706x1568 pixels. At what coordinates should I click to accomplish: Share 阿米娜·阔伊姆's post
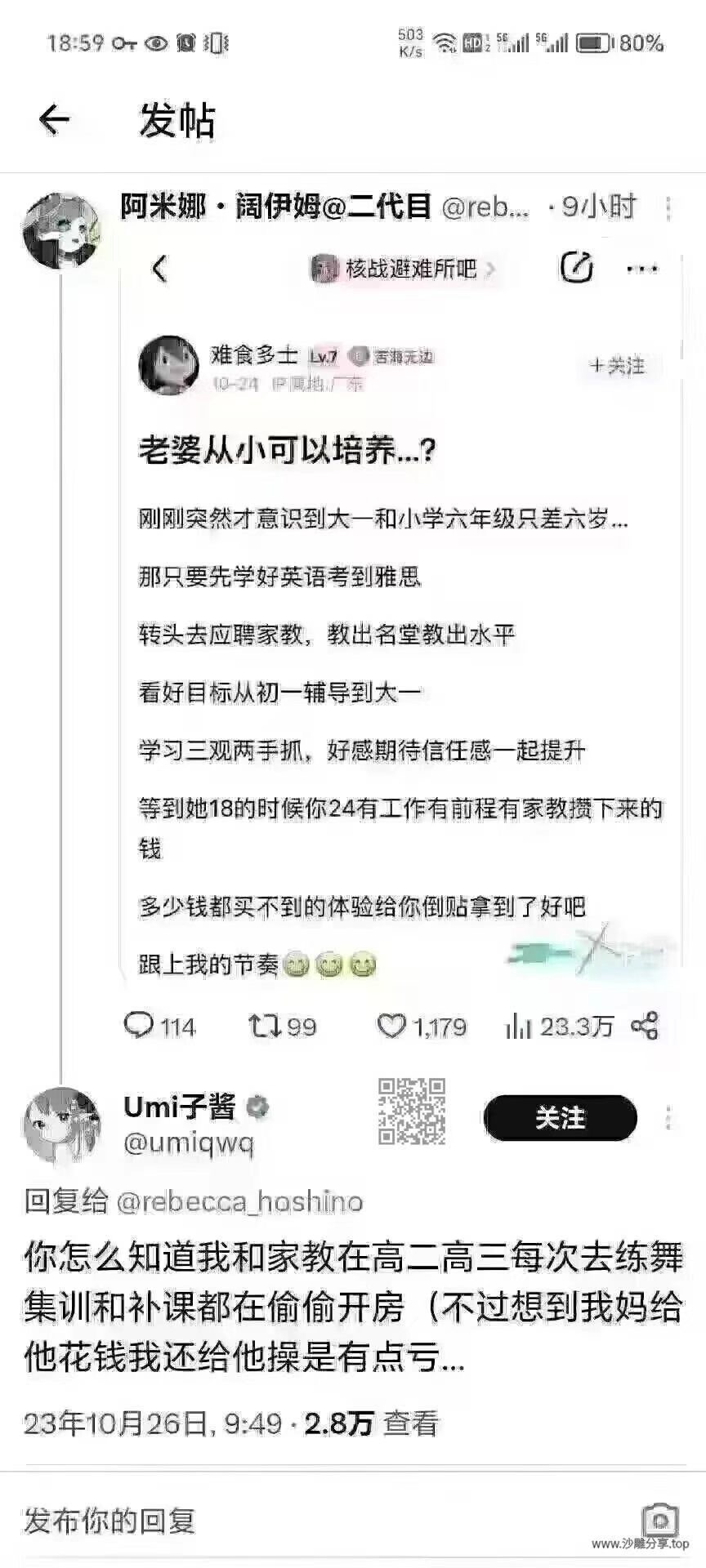pos(645,1026)
